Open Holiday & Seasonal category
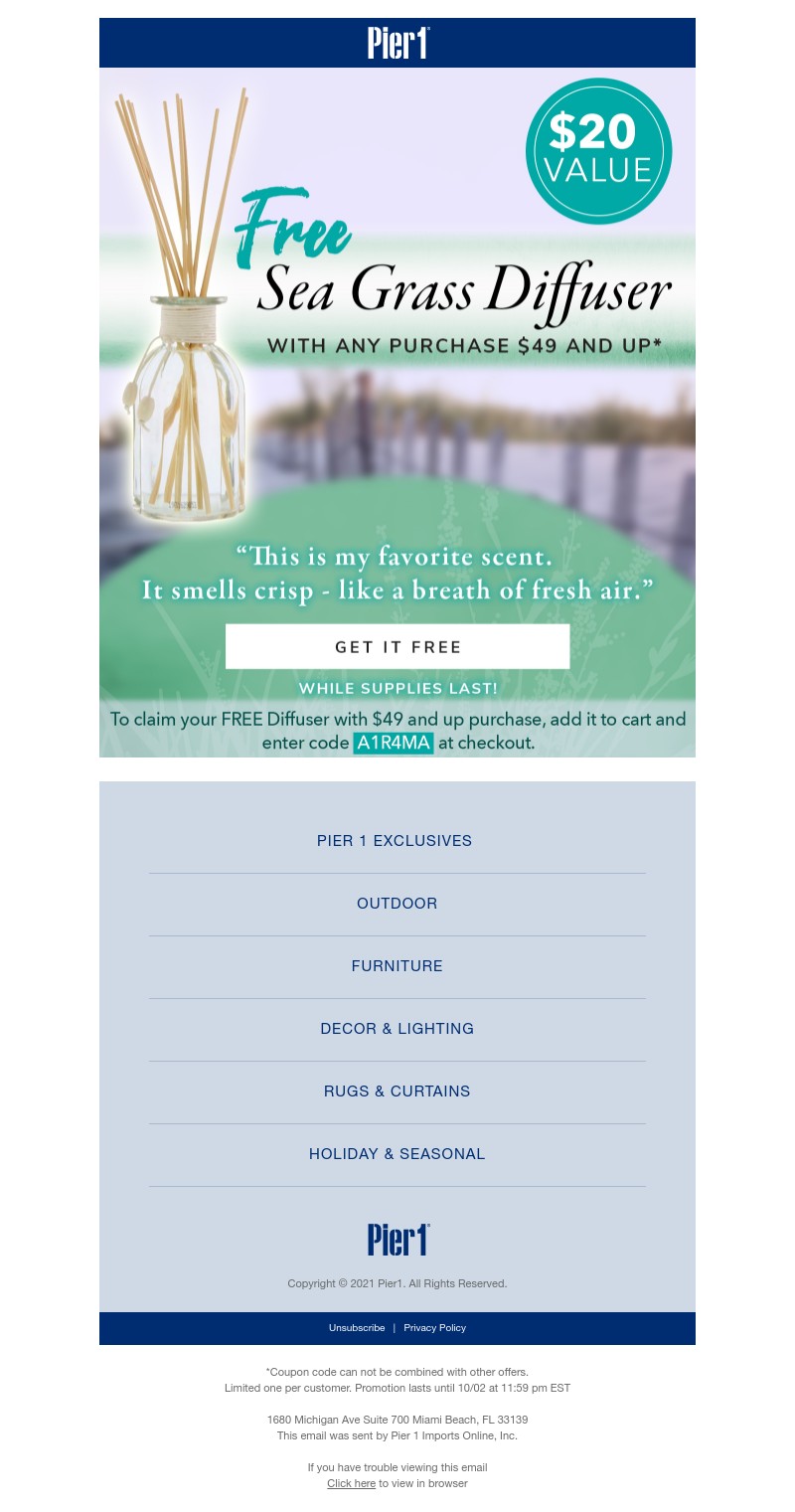This screenshot has width=795, height=1512. [x=397, y=1154]
